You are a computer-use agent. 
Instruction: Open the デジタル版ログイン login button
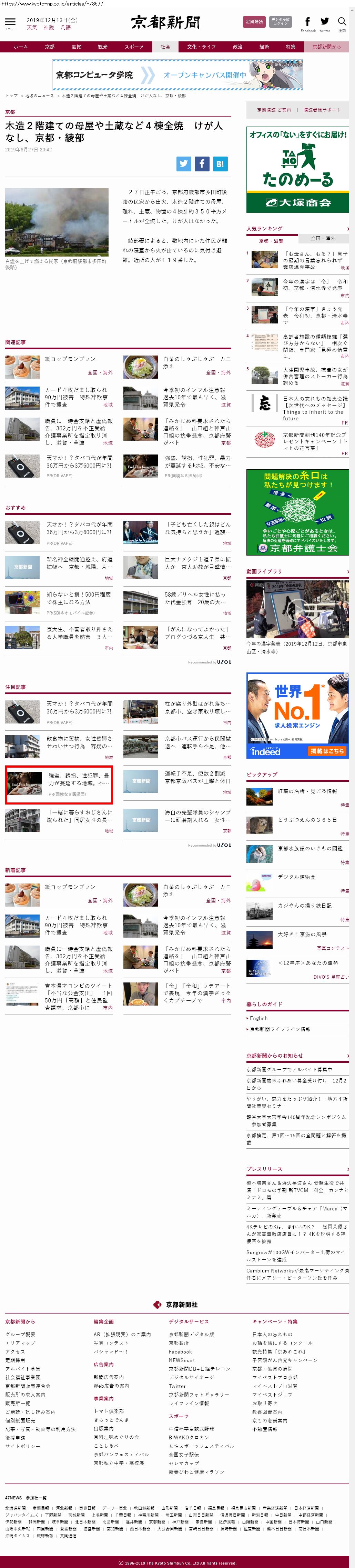[280, 22]
